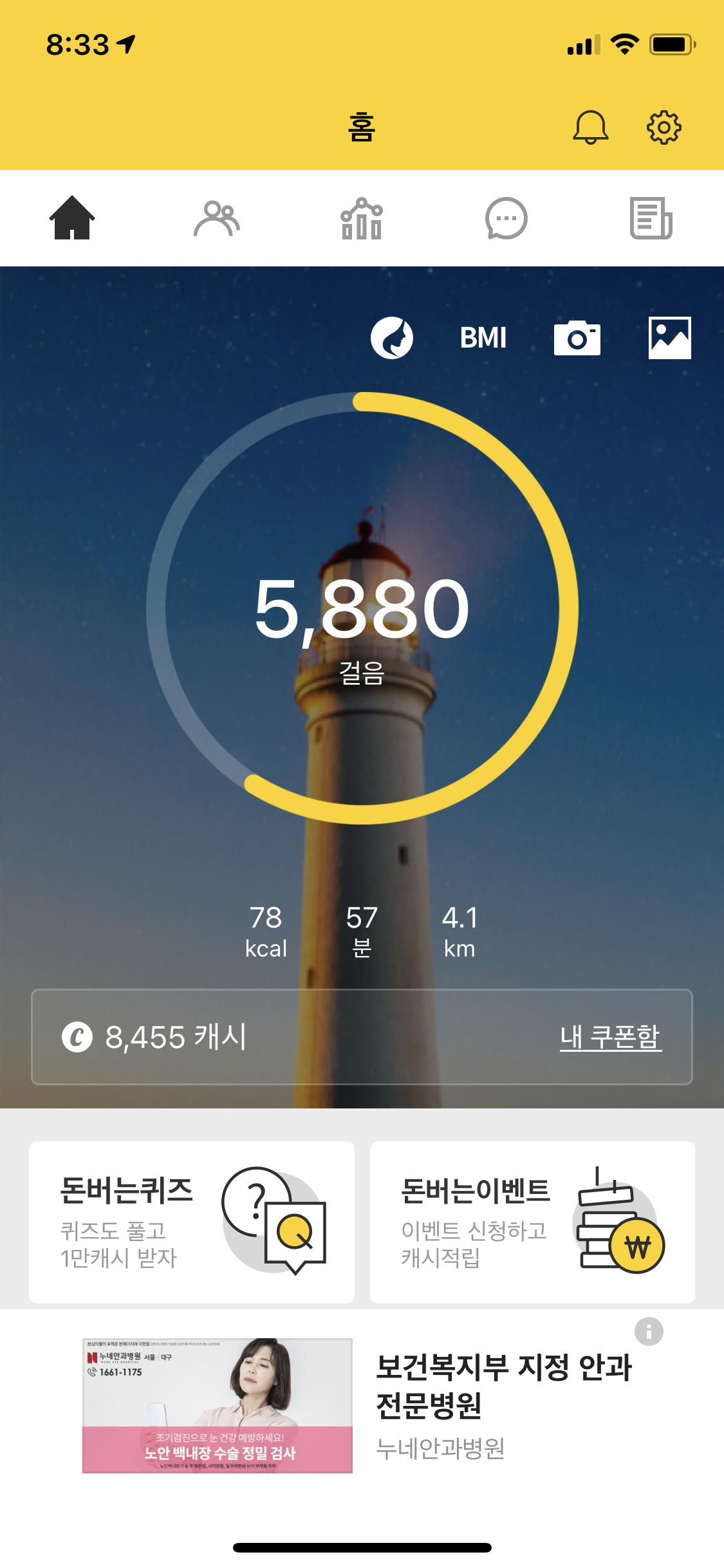Image resolution: width=724 pixels, height=1568 pixels.
Task: Switch to the chat messages tab
Action: 506,218
